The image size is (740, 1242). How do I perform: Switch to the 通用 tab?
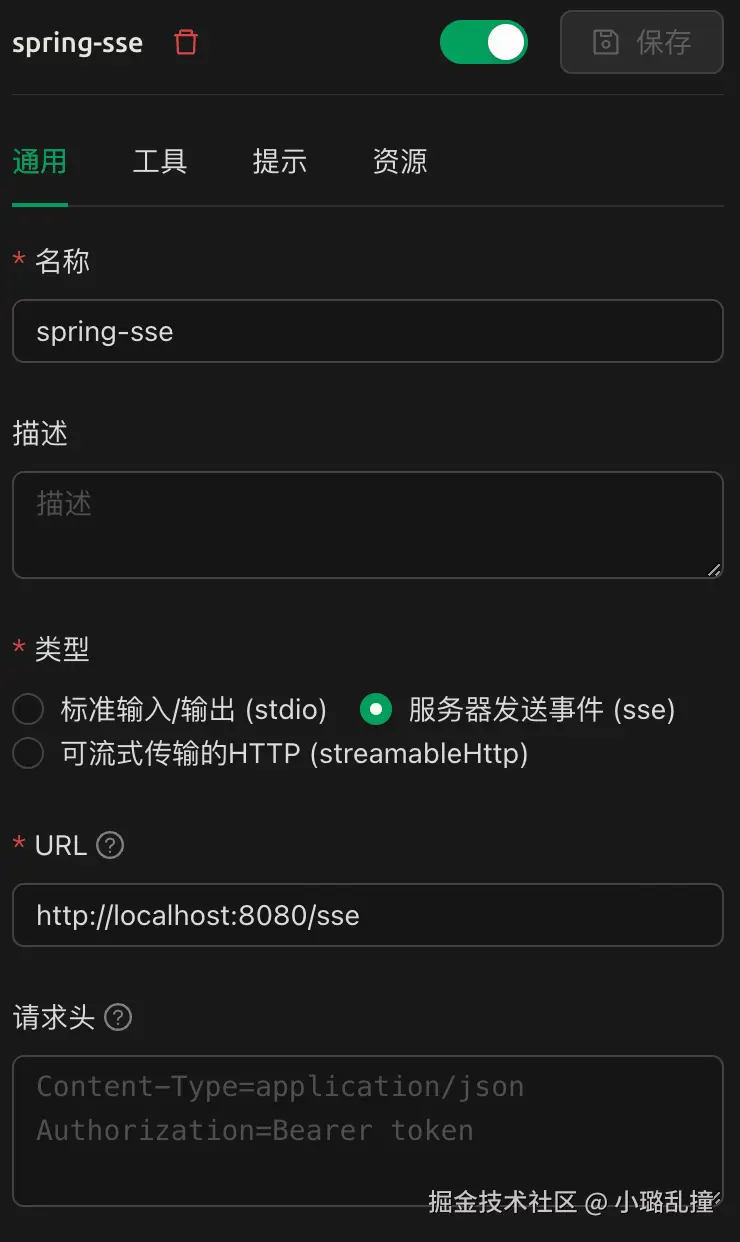click(x=40, y=161)
